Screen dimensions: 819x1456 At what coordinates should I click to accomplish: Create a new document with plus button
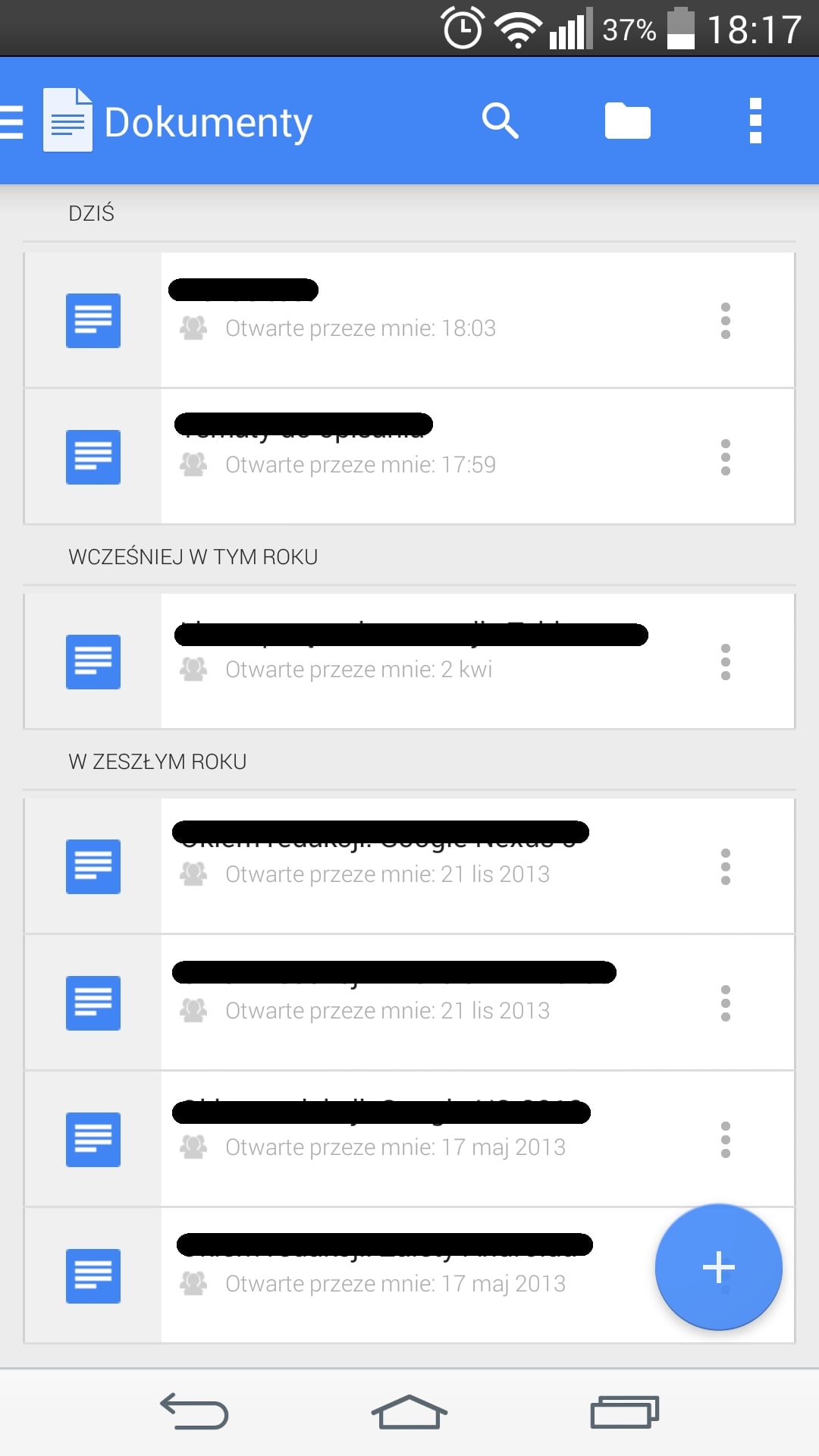(x=718, y=1267)
